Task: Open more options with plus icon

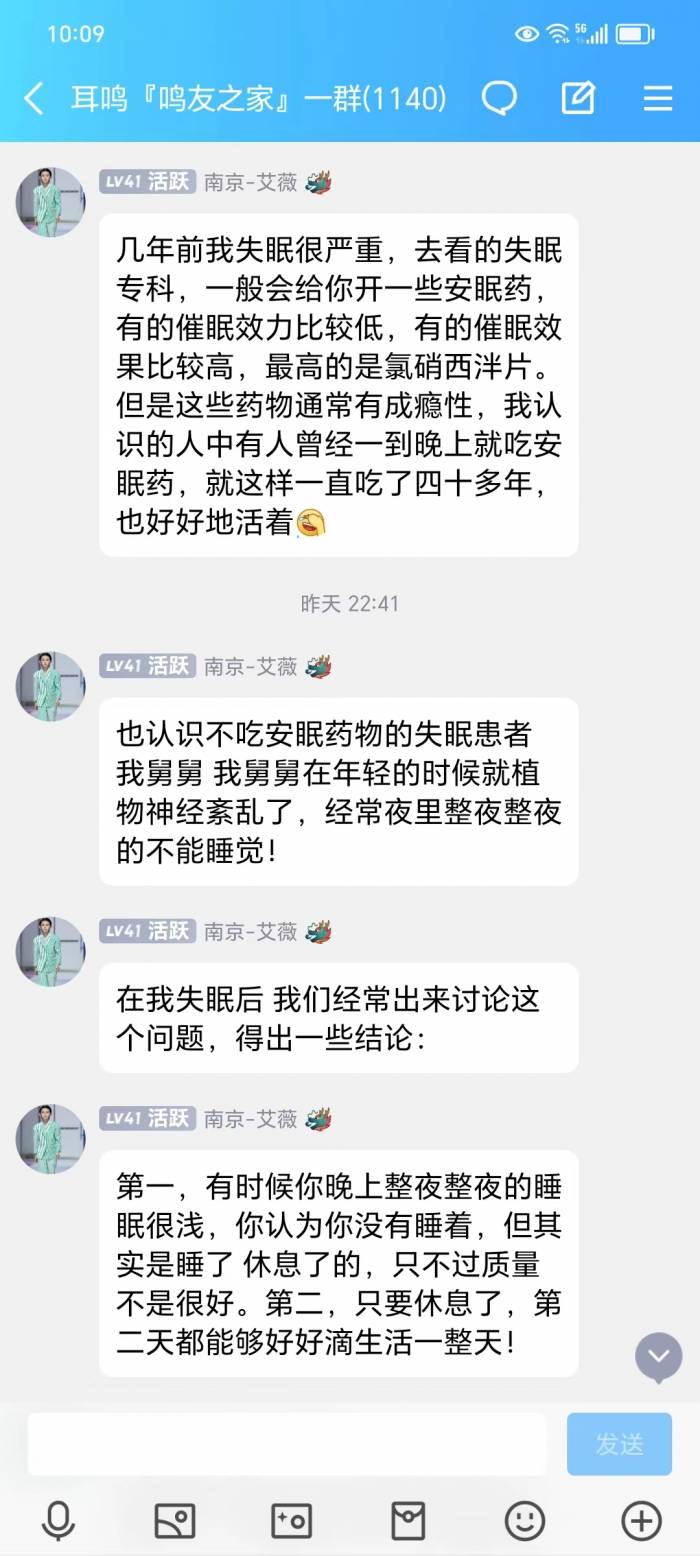Action: tap(642, 1521)
